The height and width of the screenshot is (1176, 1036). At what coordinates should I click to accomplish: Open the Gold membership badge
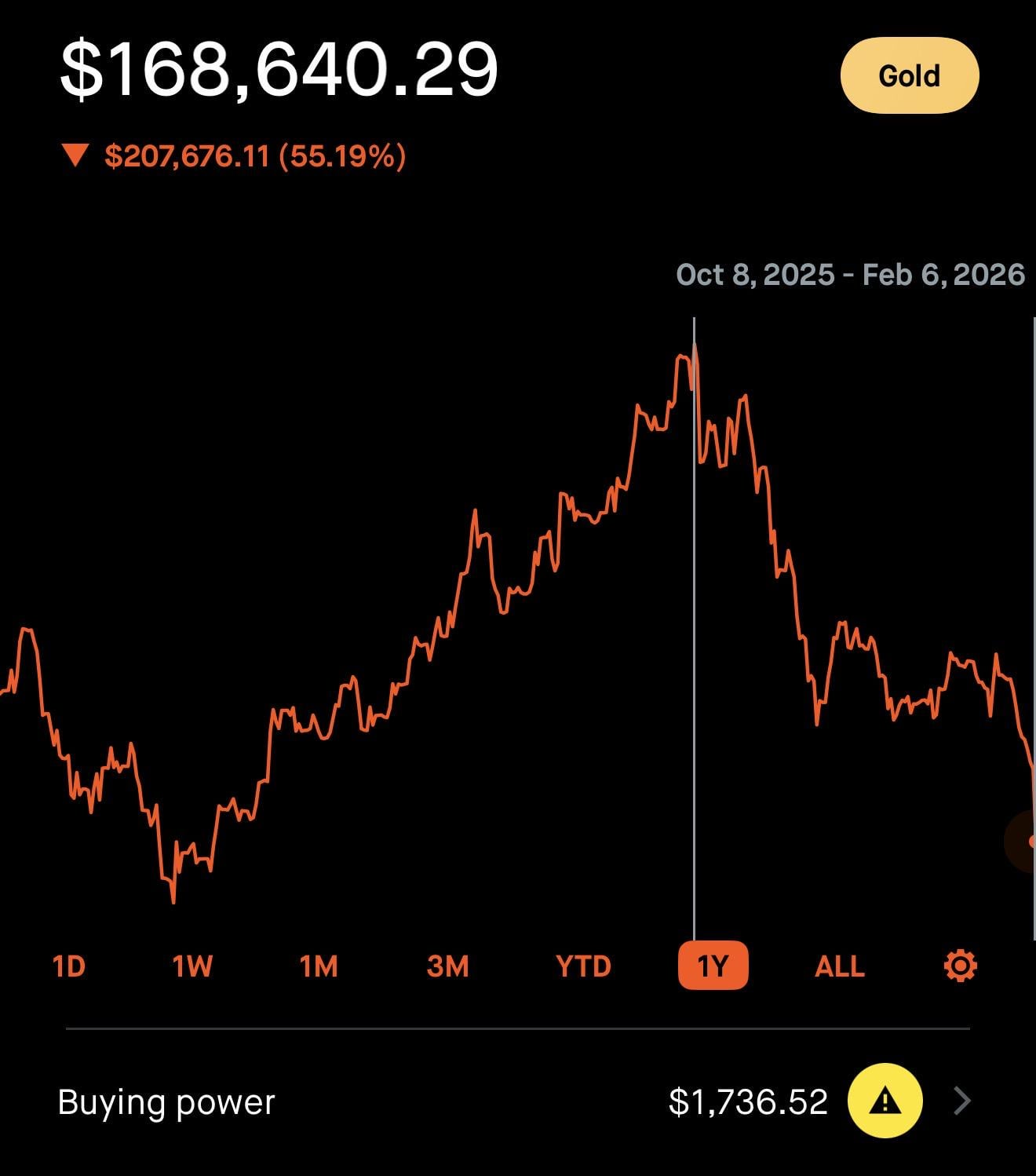(909, 75)
